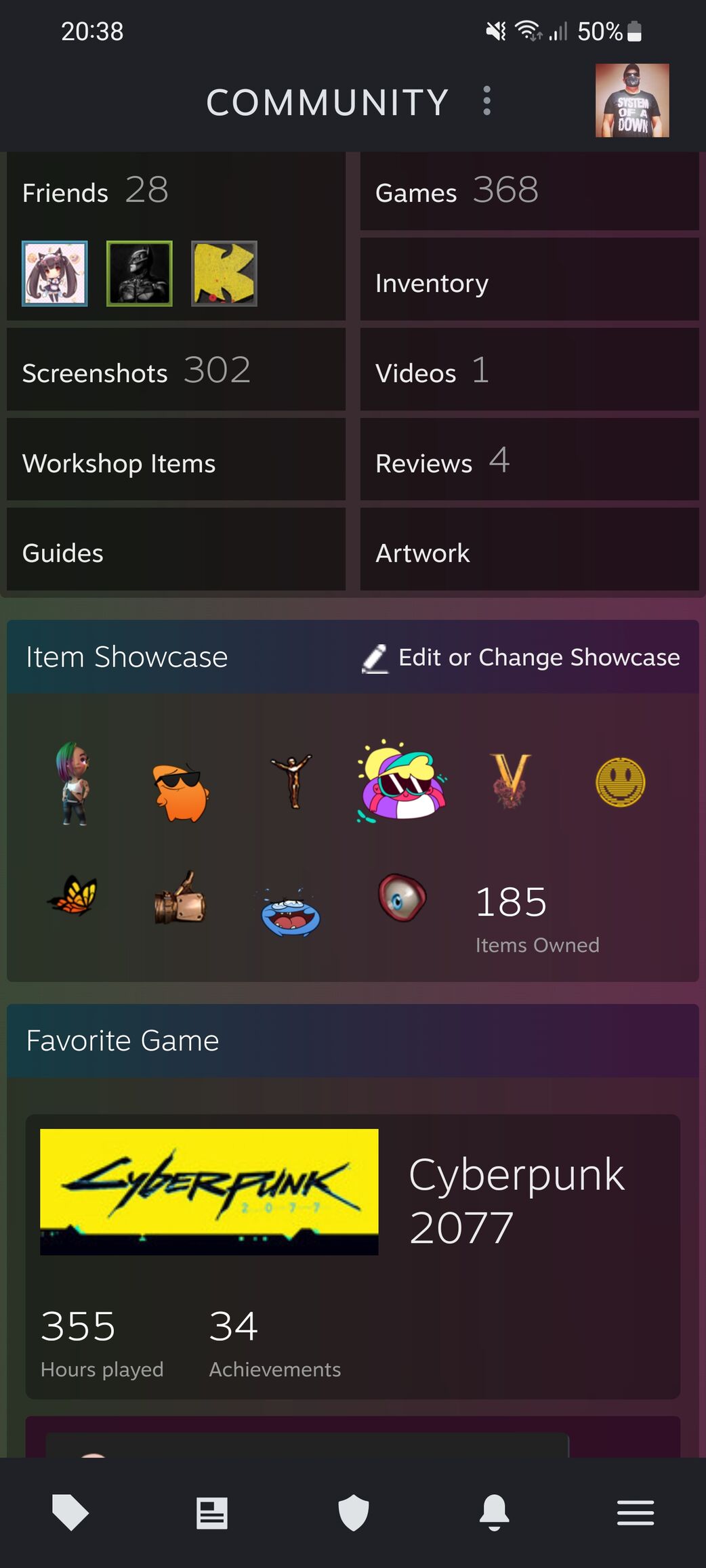This screenshot has width=706, height=1568.
Task: Switch to the News tab
Action: point(211,1512)
